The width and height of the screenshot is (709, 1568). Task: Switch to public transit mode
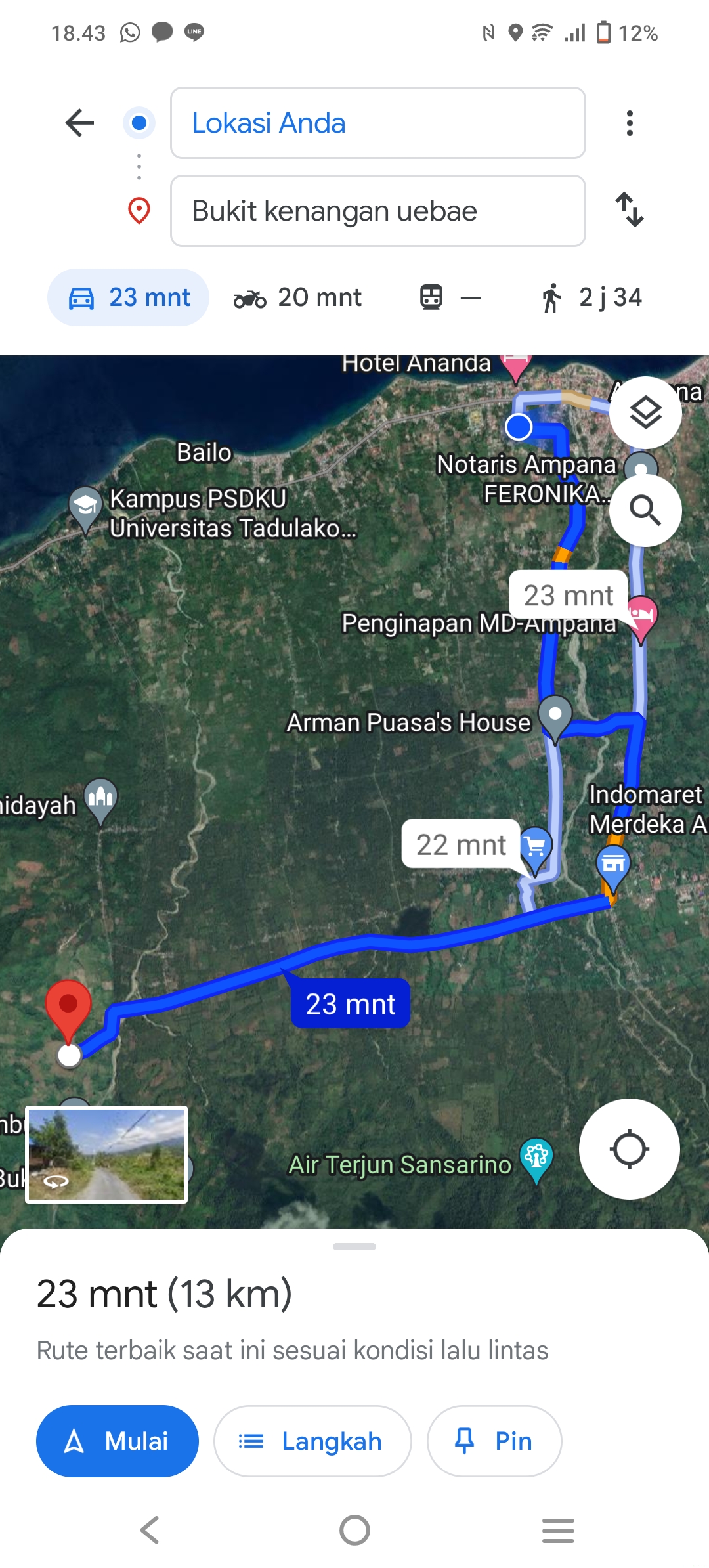(x=450, y=297)
